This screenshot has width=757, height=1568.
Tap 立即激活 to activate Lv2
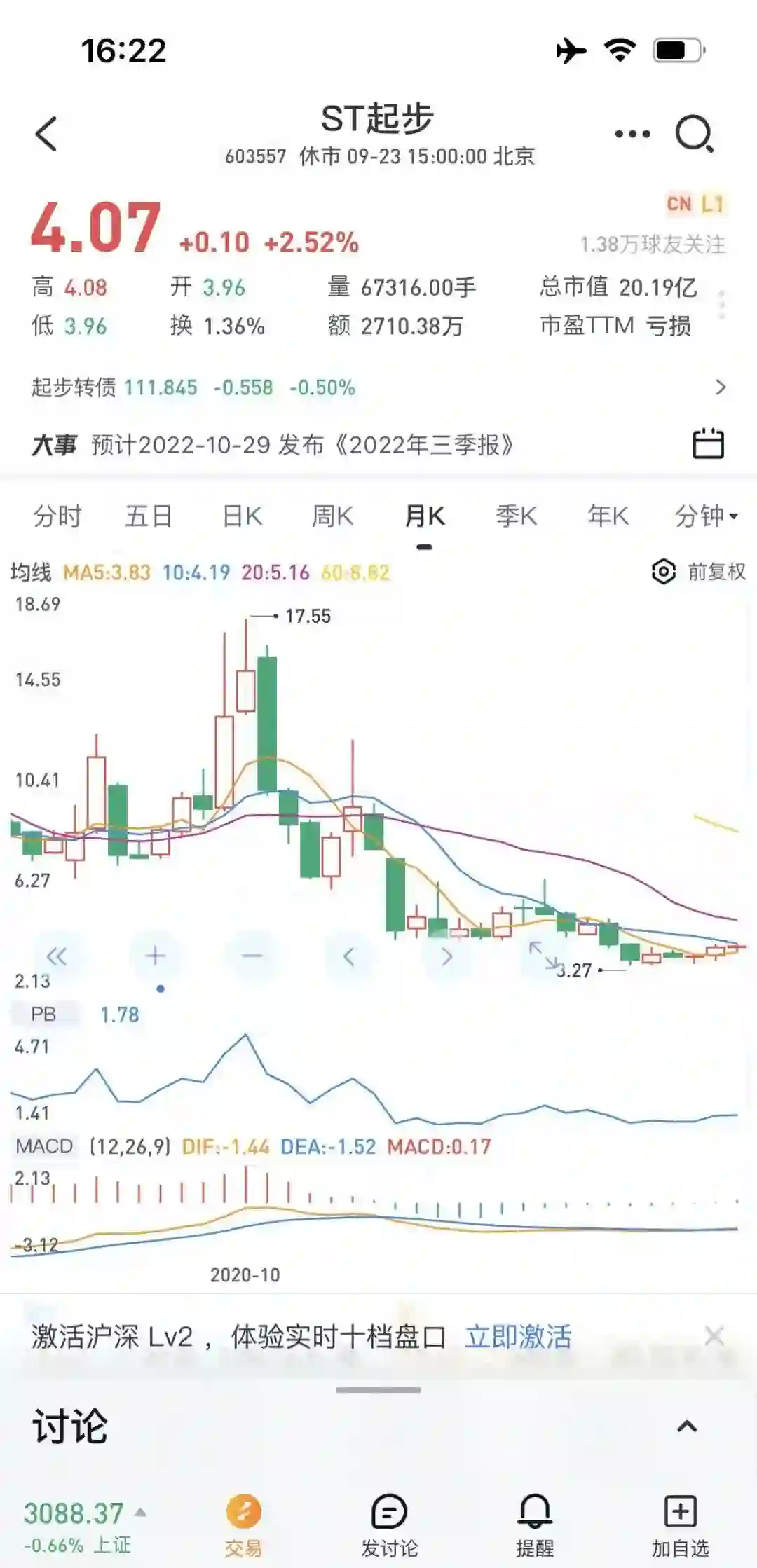point(519,1337)
